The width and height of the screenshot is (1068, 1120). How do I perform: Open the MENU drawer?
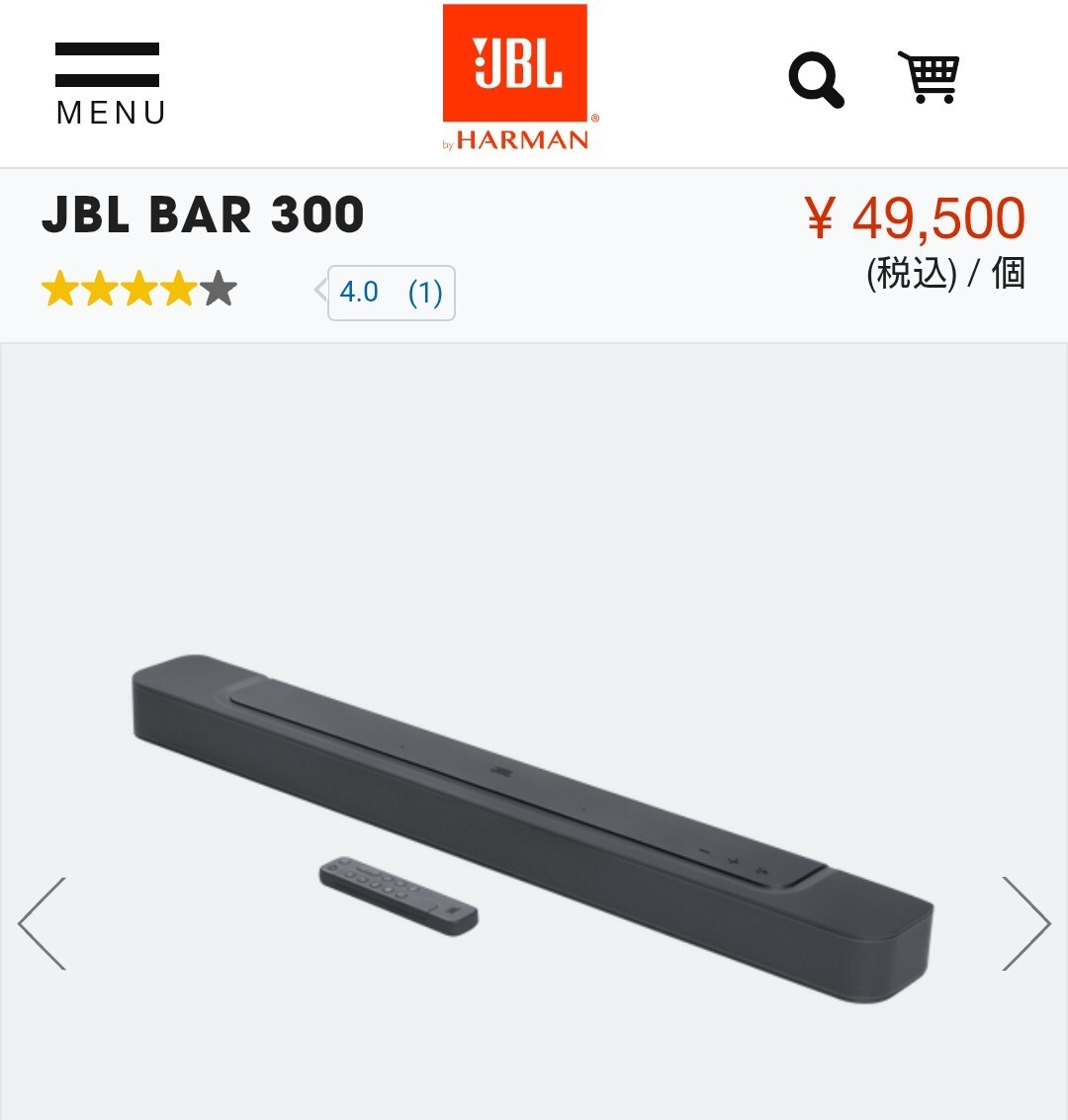pos(109,83)
